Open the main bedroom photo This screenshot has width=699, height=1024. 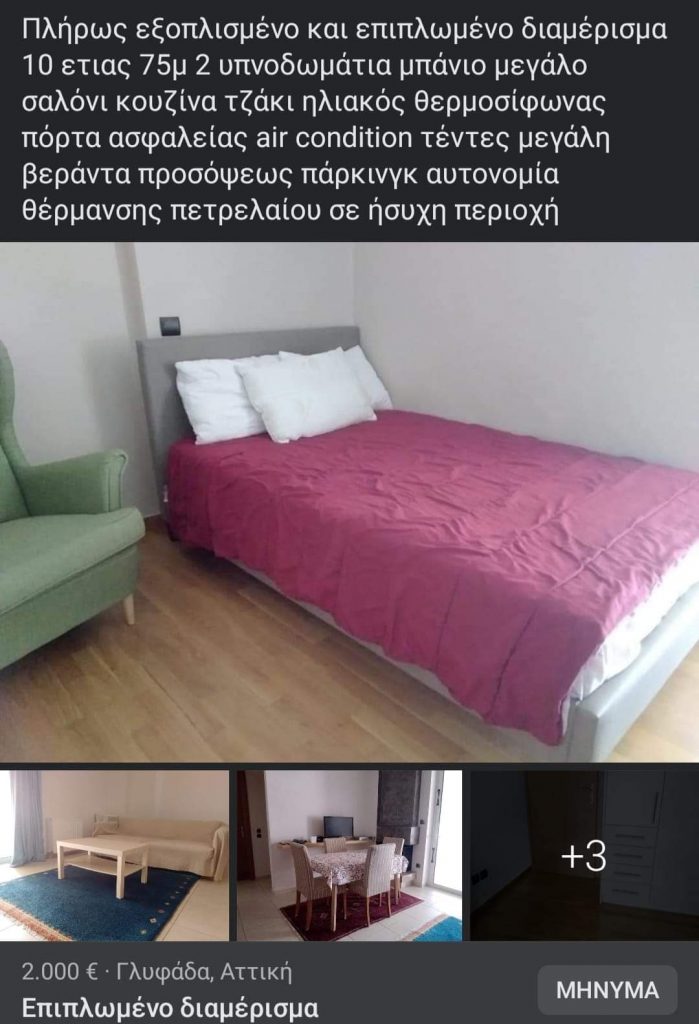tap(349, 502)
